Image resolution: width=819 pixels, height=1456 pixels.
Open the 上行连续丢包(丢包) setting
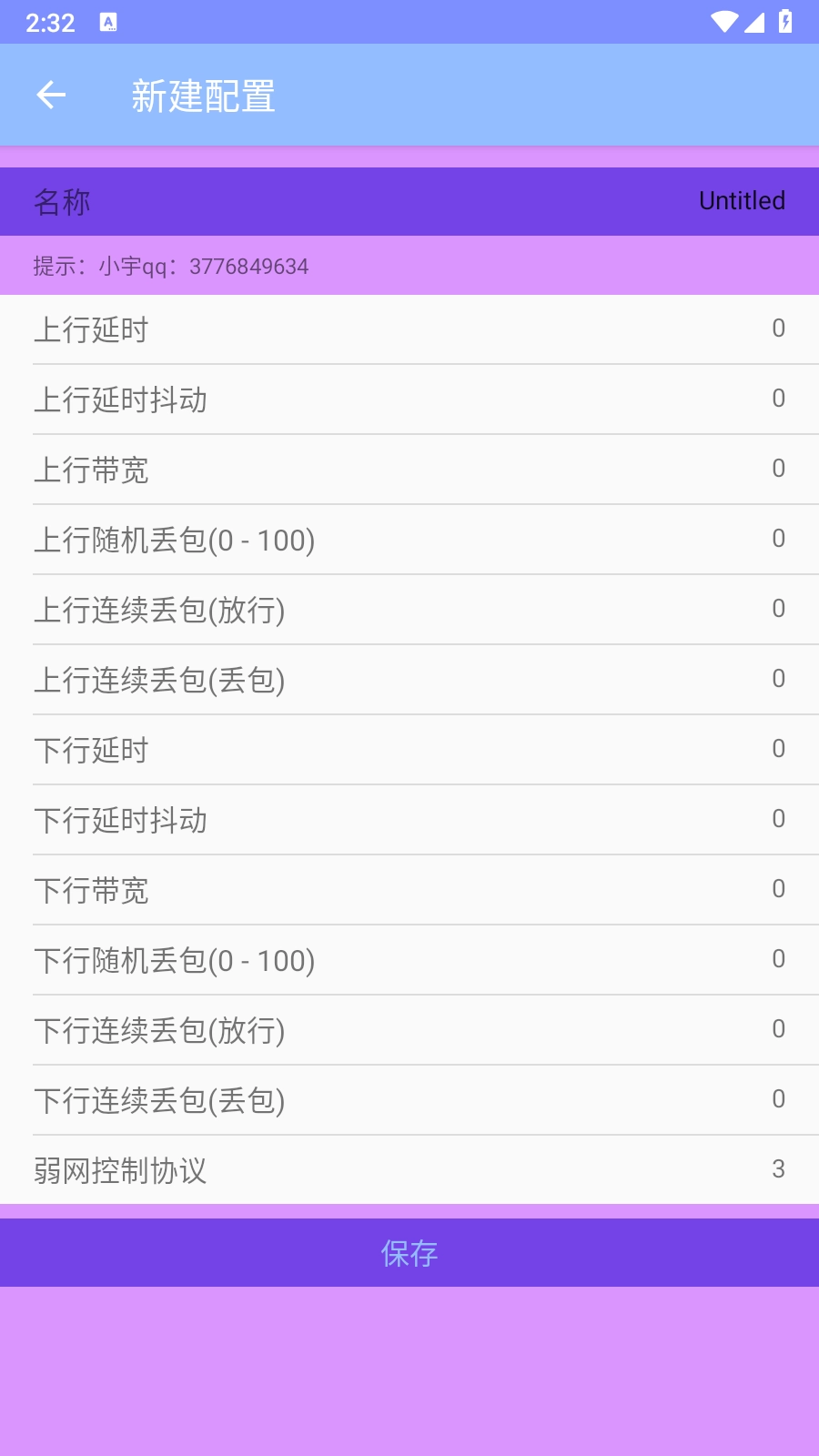click(409, 680)
